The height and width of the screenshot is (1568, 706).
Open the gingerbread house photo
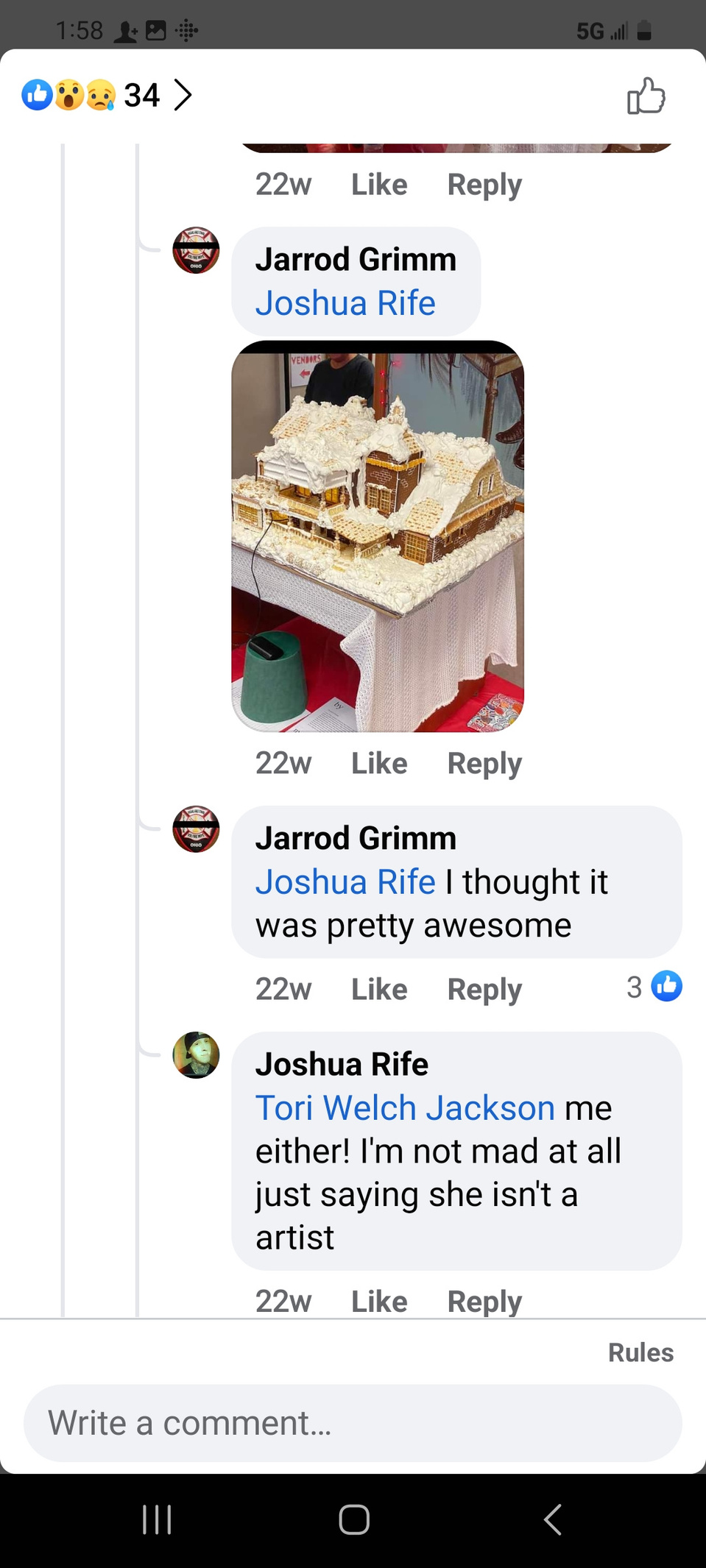(x=378, y=536)
